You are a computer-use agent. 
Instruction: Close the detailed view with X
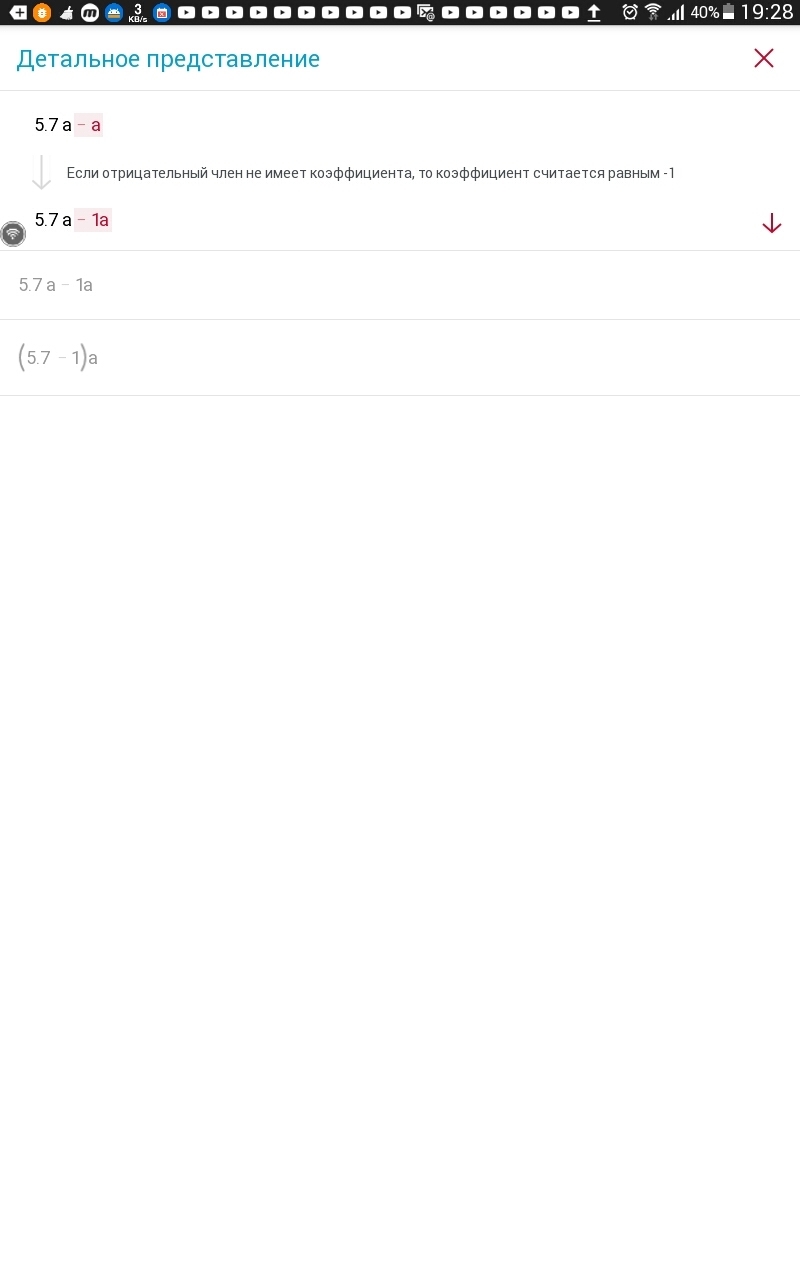pos(764,59)
